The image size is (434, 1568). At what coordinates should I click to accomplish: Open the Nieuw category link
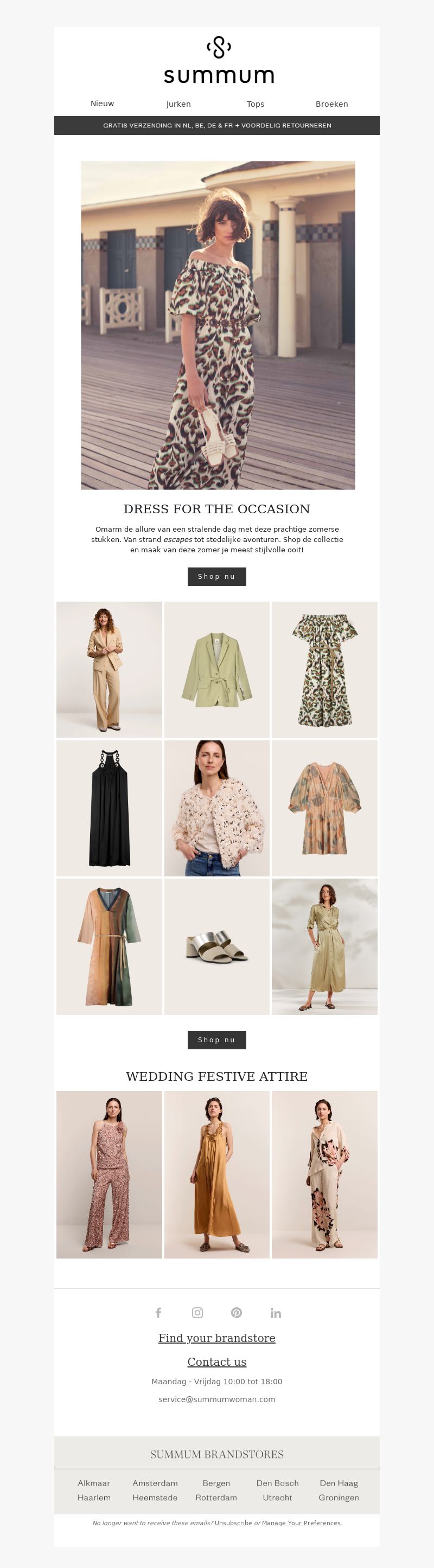[x=103, y=104]
